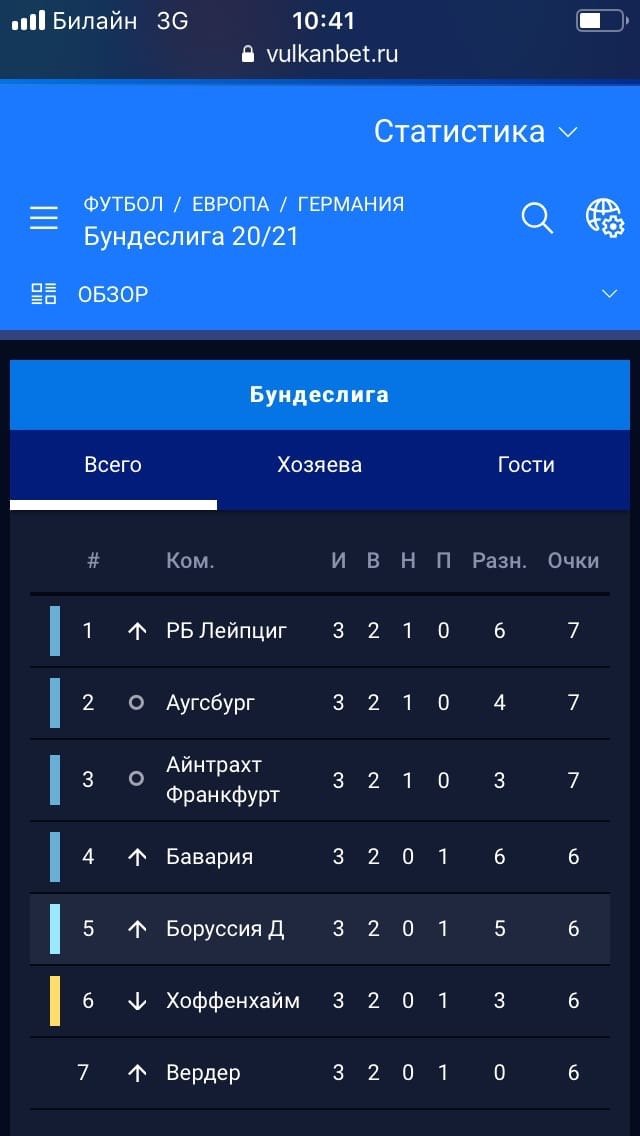Switch to the Хозяева tab
Screen dimensions: 640x1136
point(319,465)
